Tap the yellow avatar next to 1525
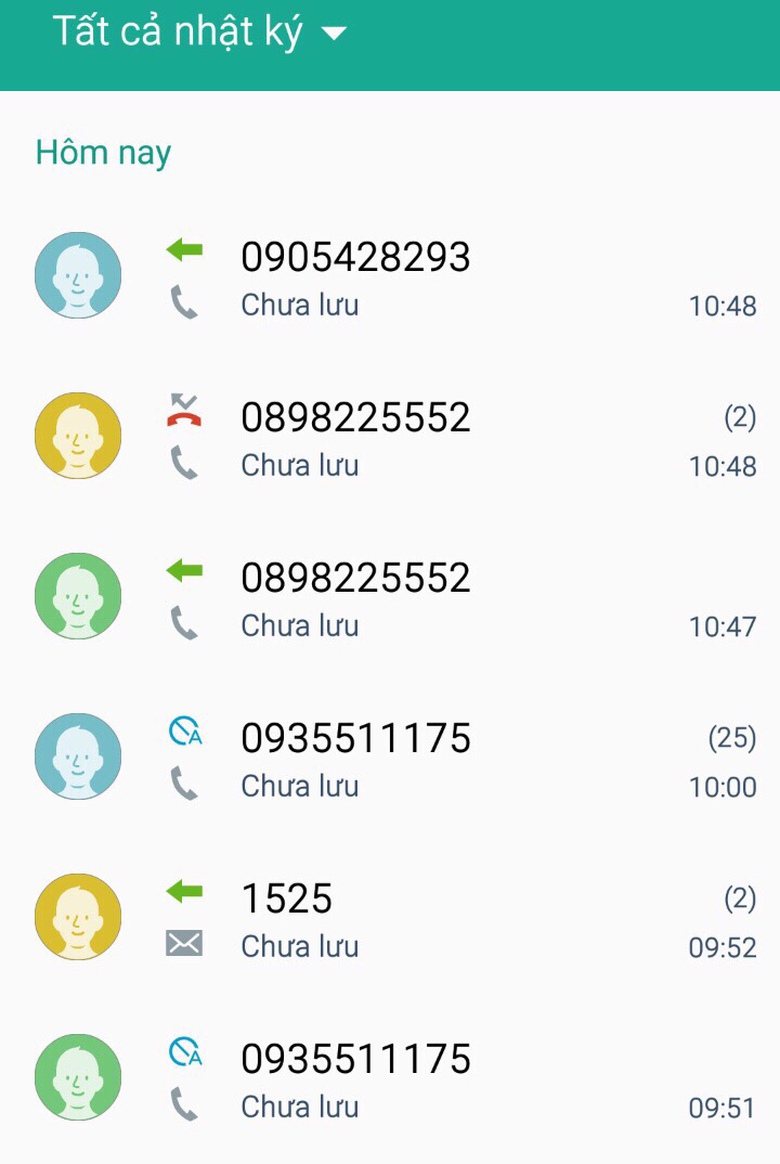 click(x=78, y=916)
